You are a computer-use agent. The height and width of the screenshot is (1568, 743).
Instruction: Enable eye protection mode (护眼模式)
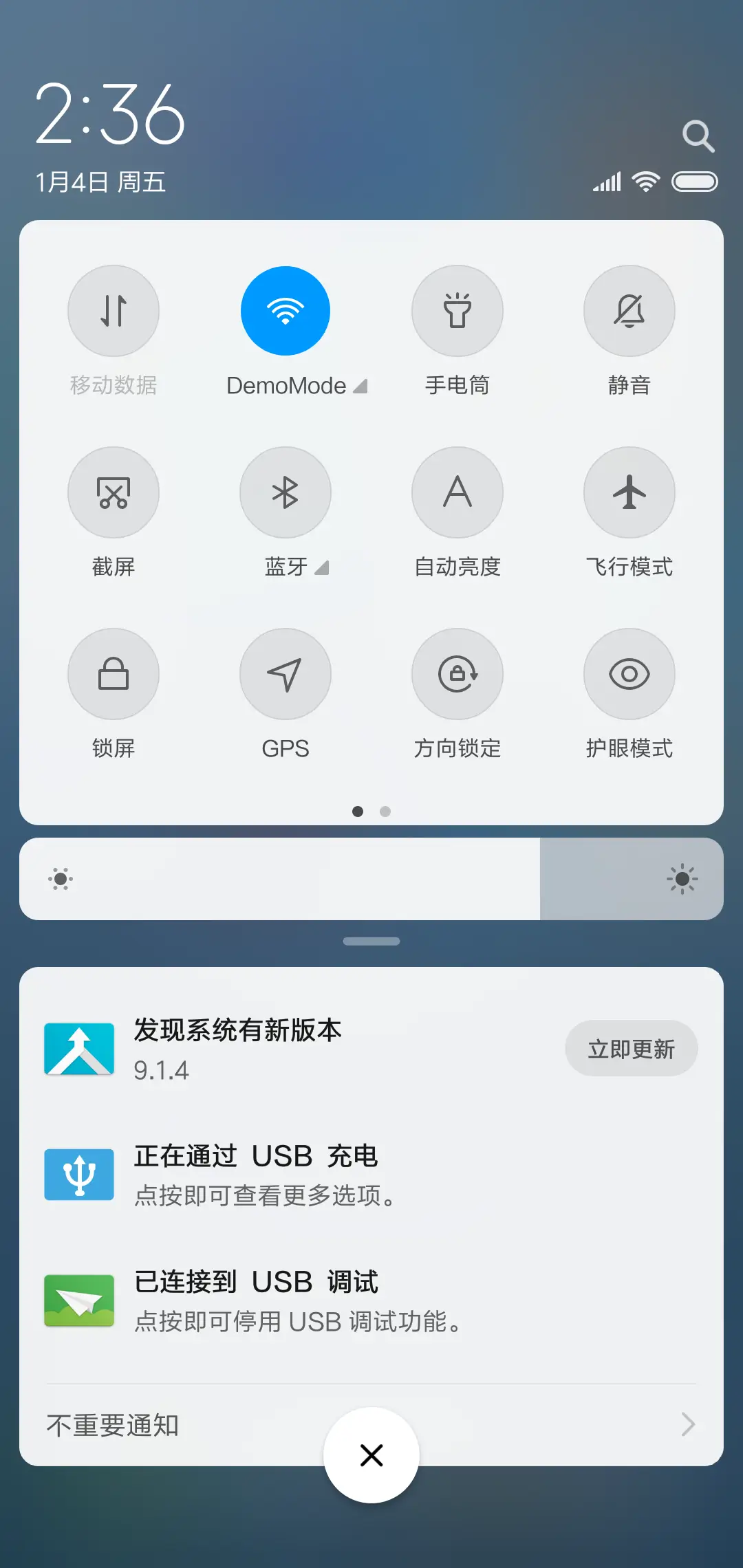[x=629, y=674]
